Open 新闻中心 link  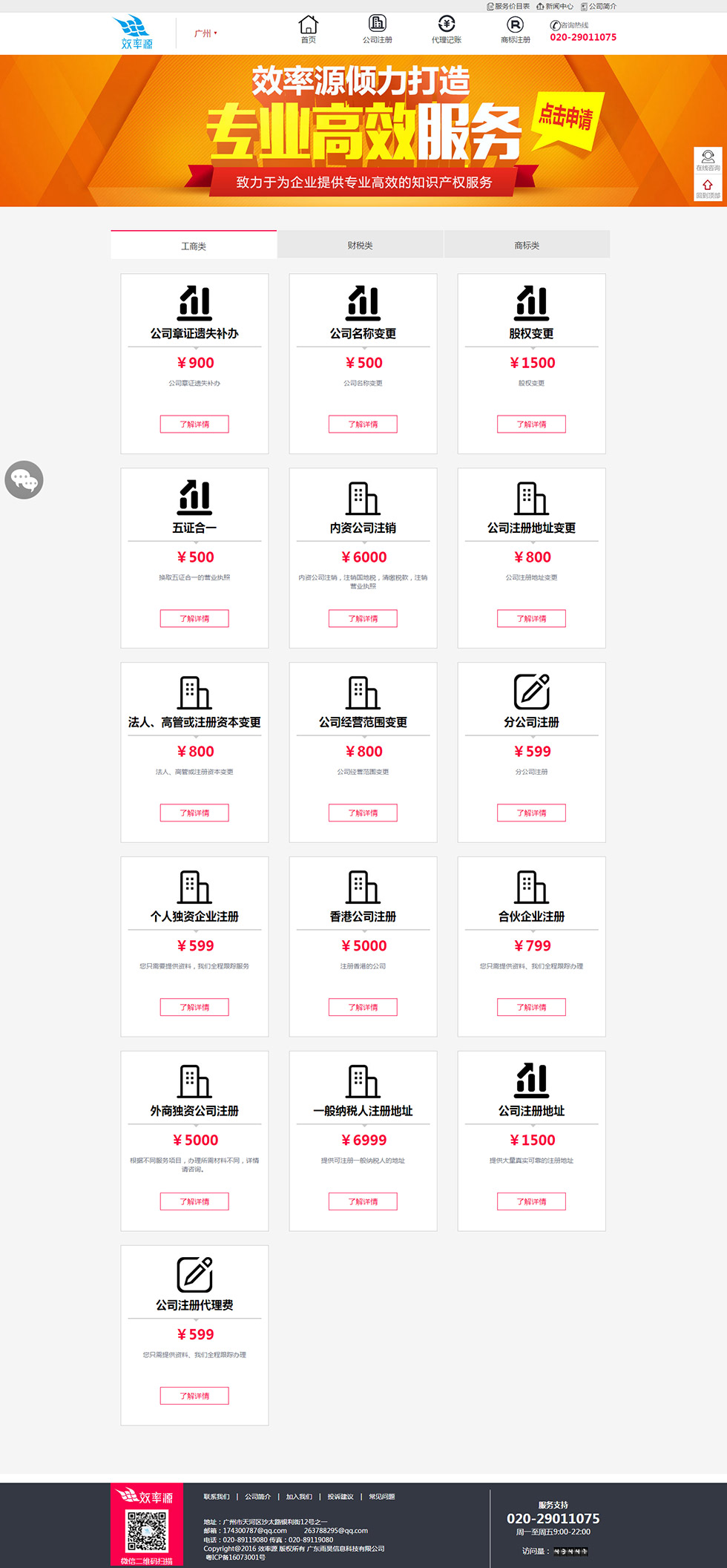coord(555,6)
